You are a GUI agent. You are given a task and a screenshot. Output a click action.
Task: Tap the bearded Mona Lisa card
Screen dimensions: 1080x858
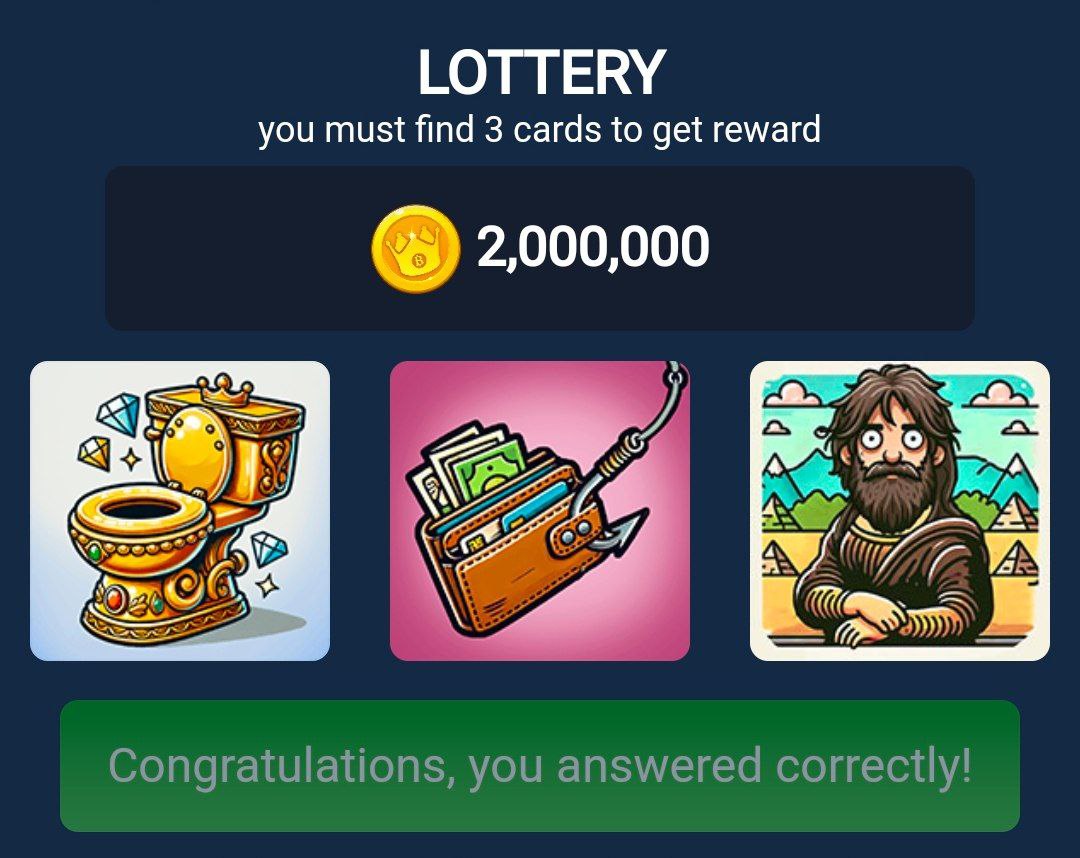[x=900, y=511]
